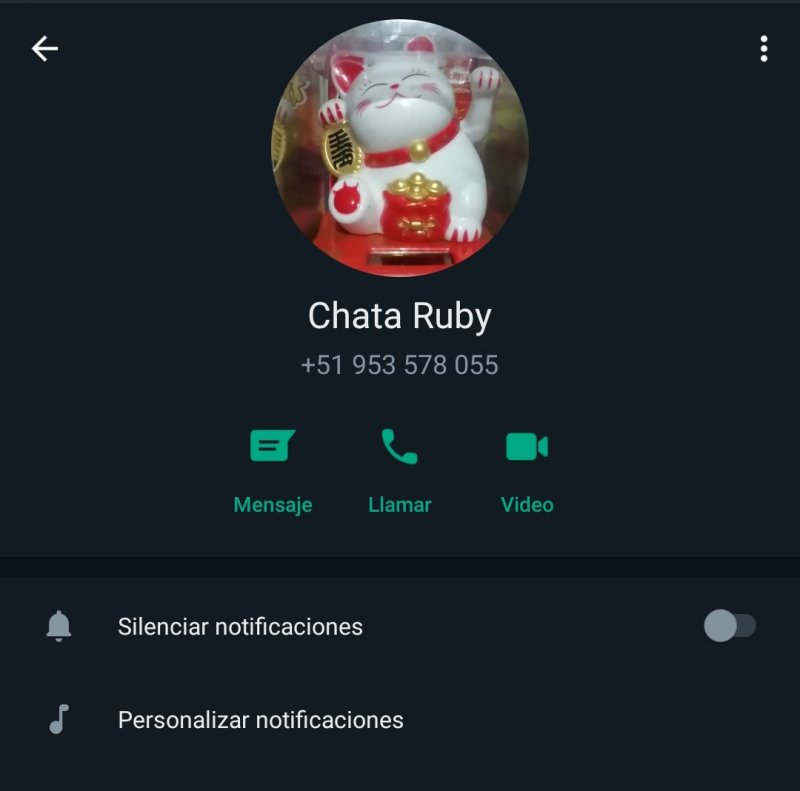Open the three-dot overflow menu
800x791 pixels.
point(764,49)
